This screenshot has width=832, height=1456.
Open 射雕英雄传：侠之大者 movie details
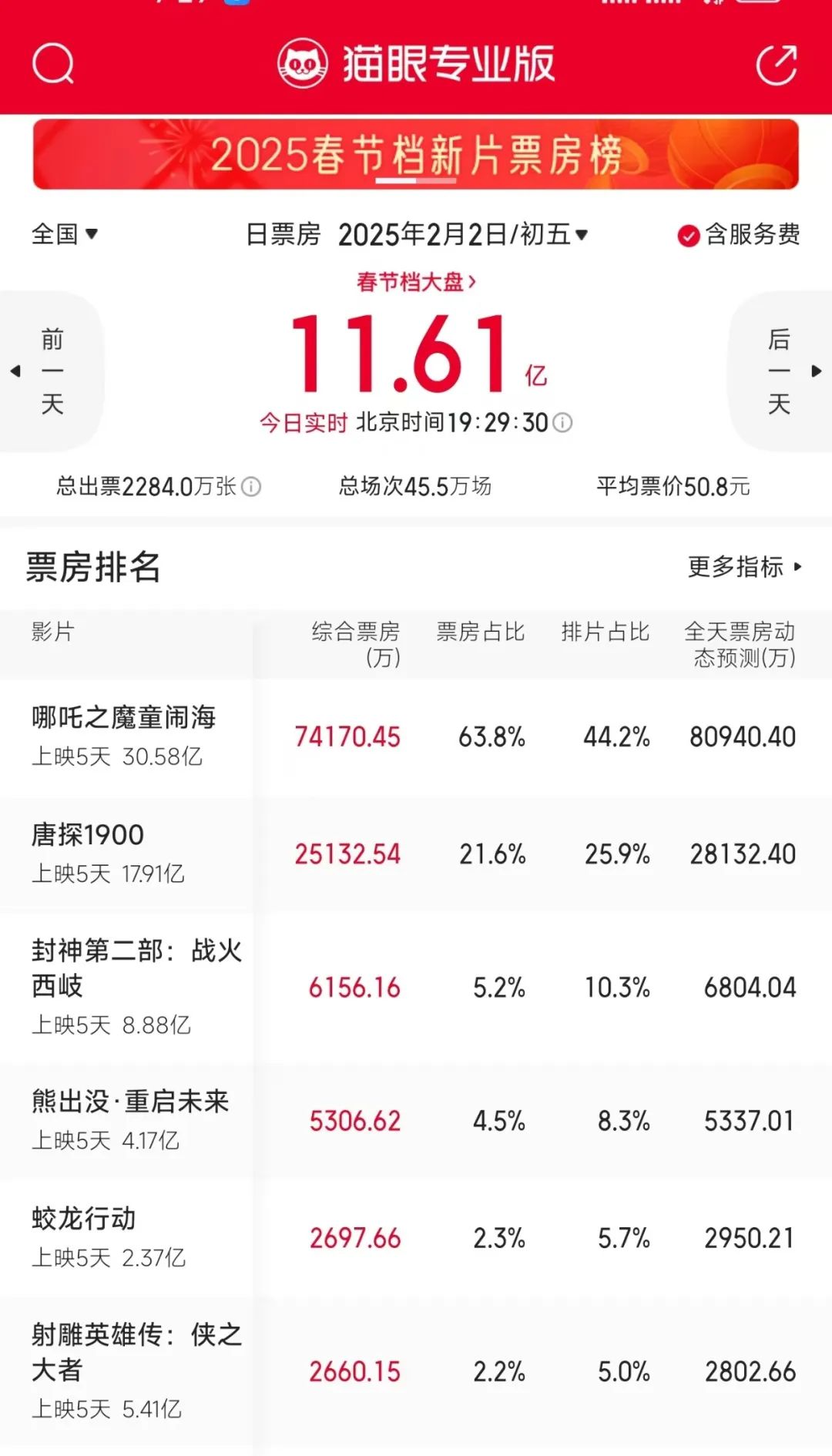coord(416,1371)
